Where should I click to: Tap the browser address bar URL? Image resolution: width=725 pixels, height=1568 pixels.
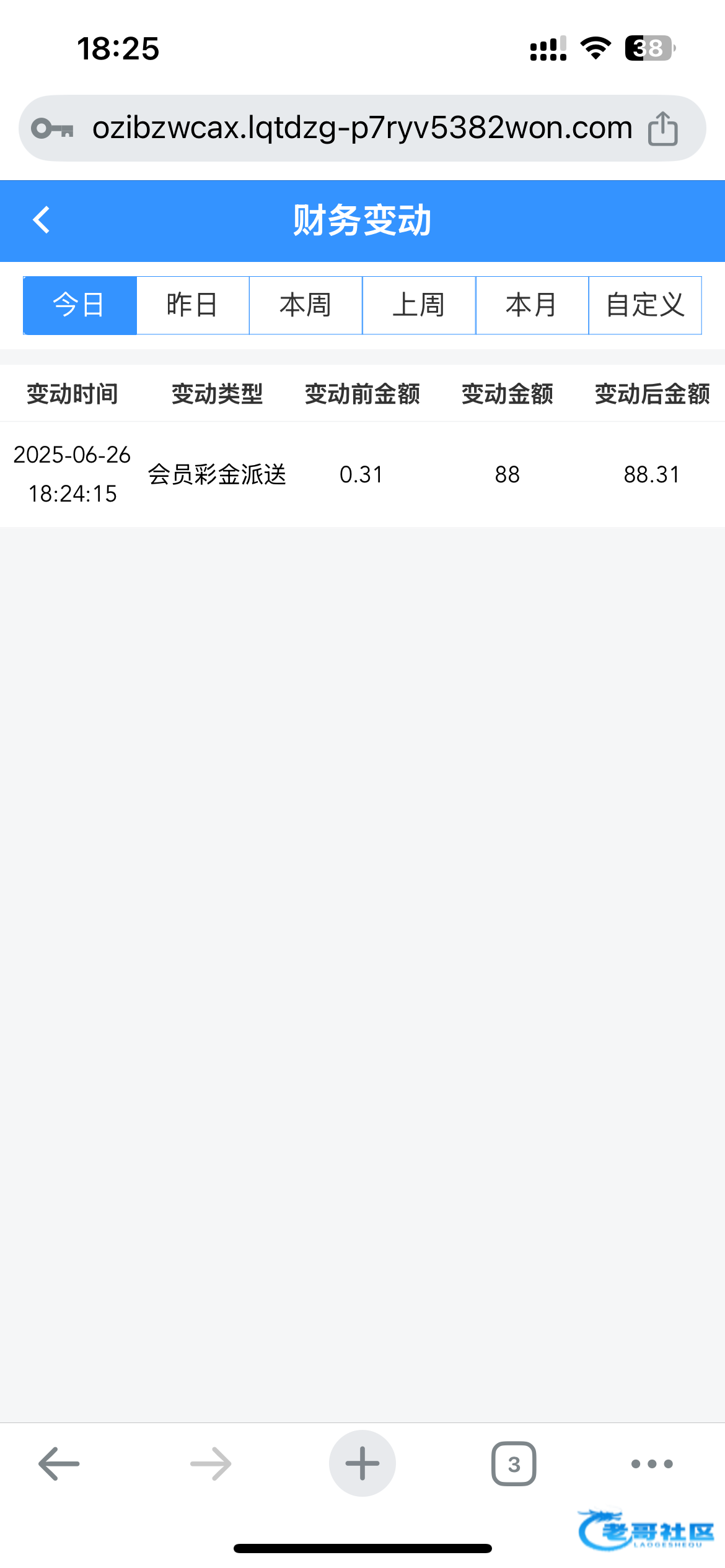362,128
